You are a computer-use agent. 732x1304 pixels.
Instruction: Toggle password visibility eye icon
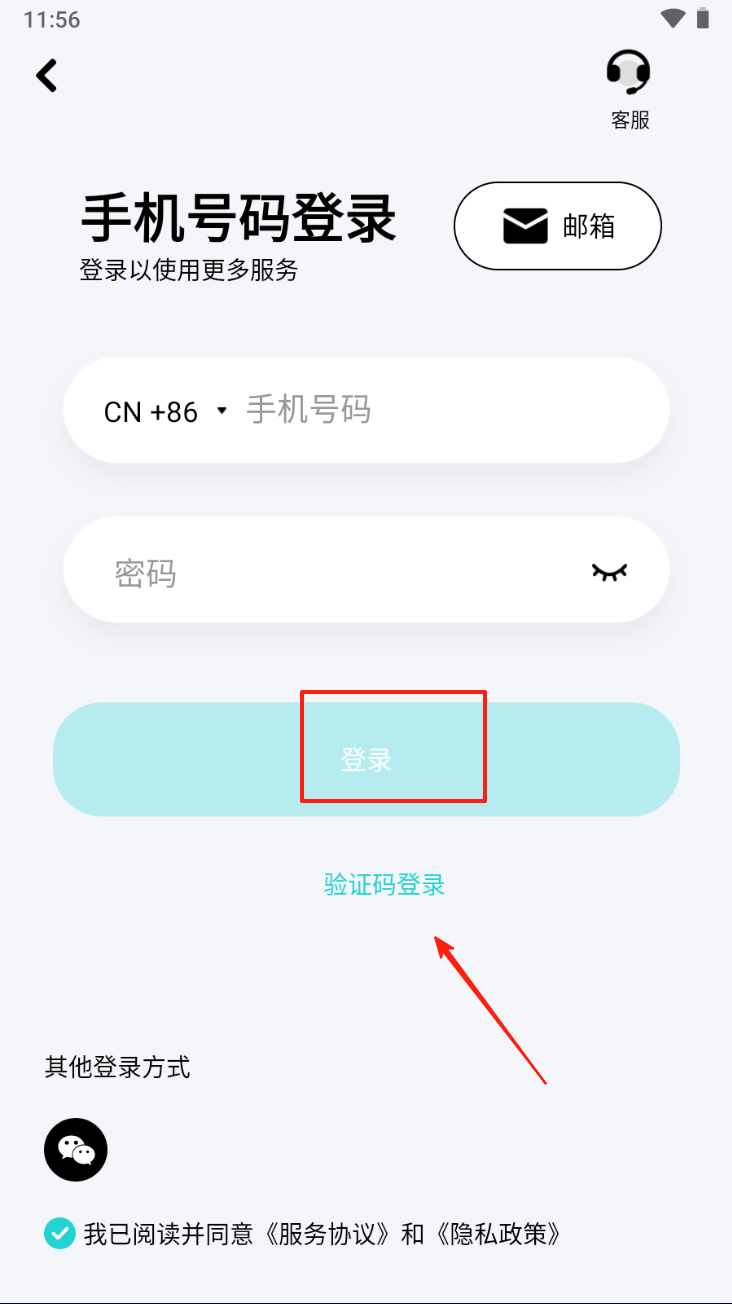609,572
